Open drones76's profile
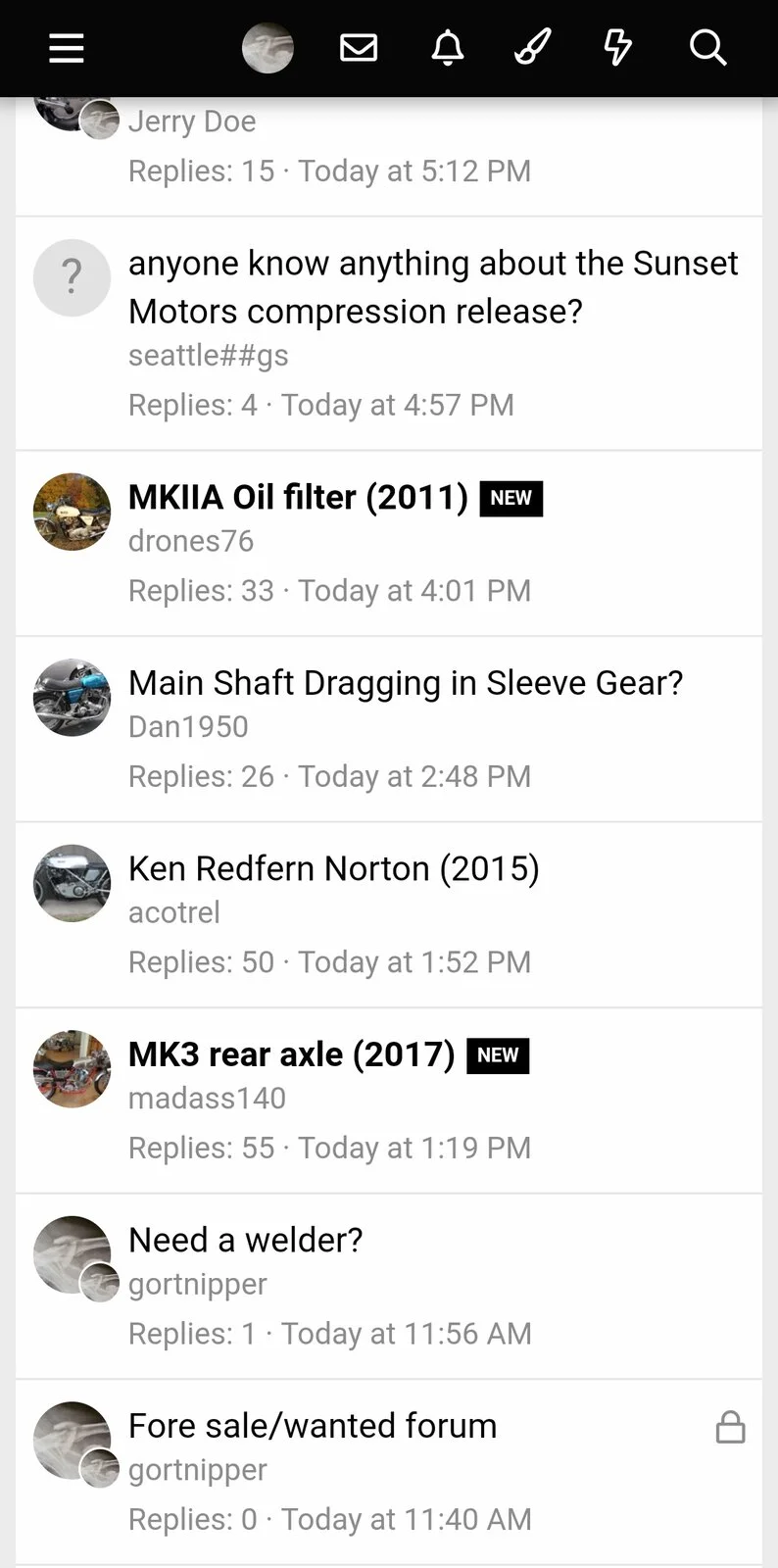 pyautogui.click(x=191, y=540)
